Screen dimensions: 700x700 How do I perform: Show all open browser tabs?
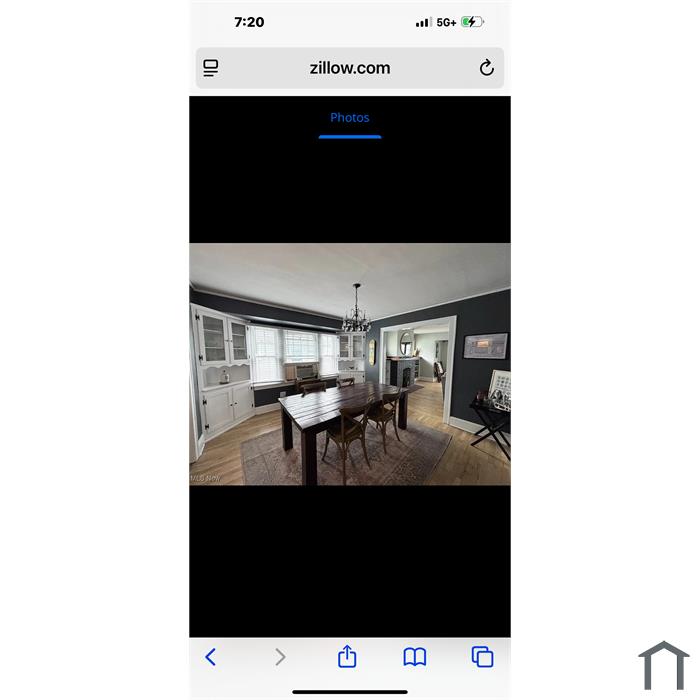click(483, 657)
